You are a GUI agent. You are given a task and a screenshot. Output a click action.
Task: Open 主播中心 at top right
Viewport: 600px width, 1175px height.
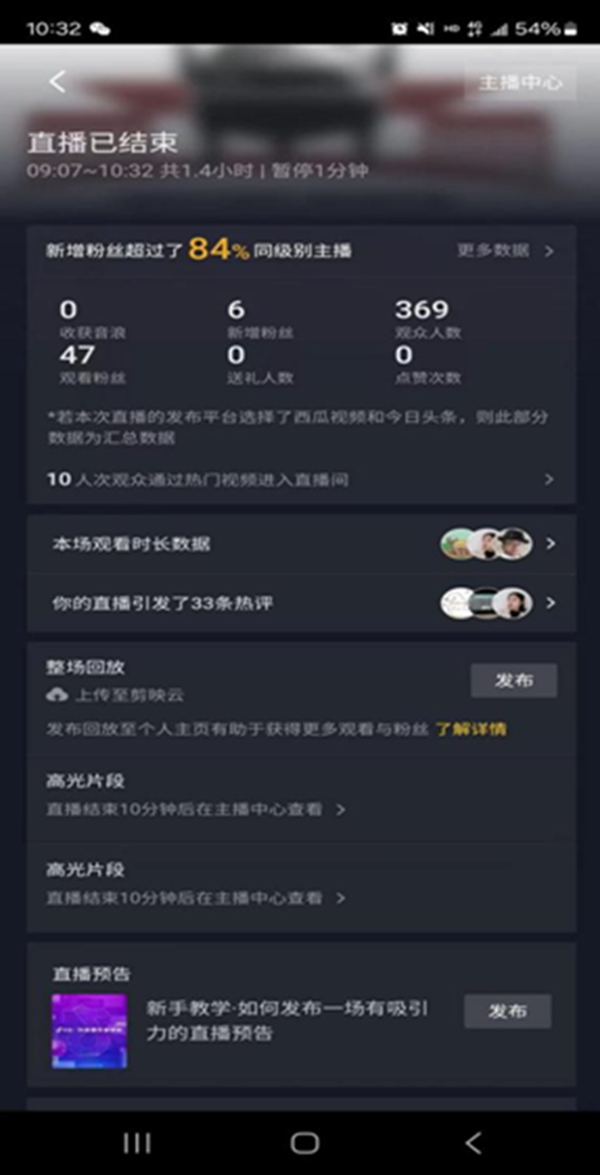point(520,82)
